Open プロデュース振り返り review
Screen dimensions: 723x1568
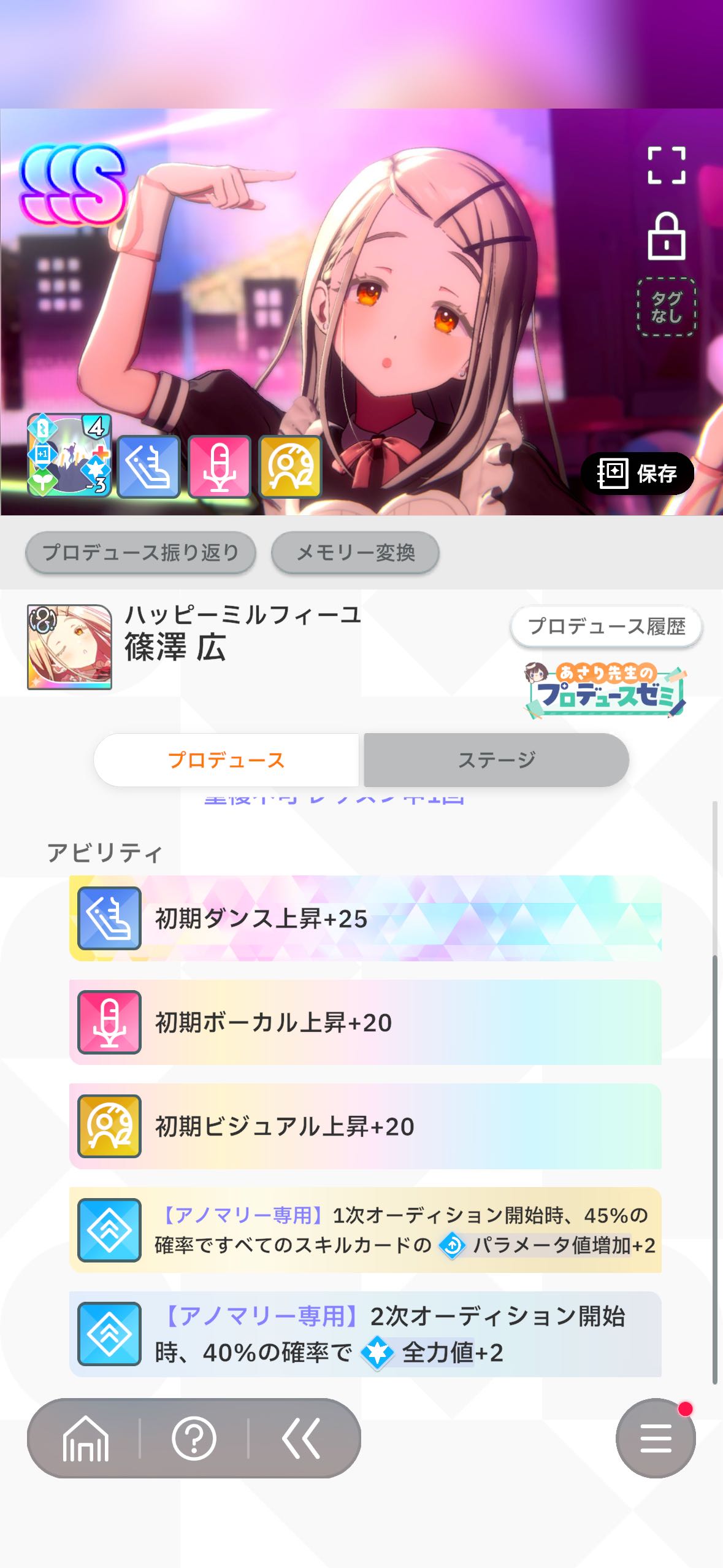(140, 553)
